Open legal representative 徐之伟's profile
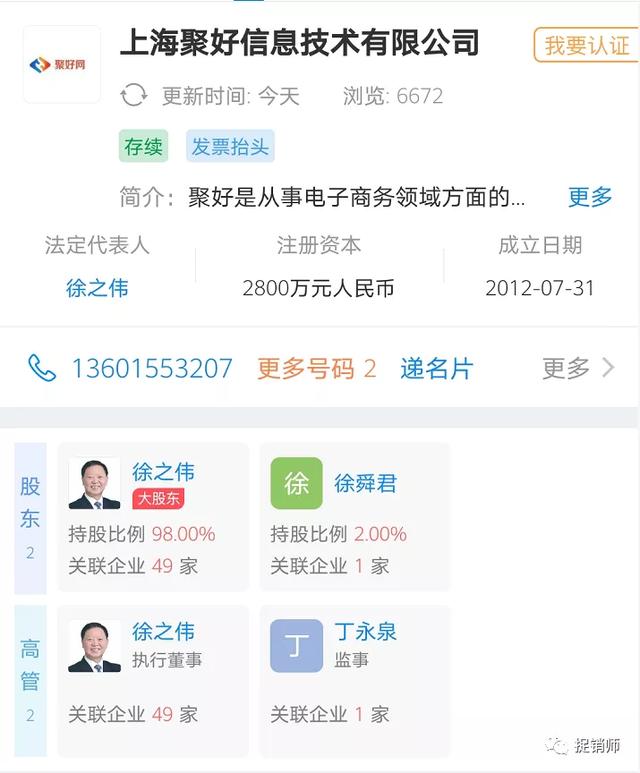 [x=97, y=288]
